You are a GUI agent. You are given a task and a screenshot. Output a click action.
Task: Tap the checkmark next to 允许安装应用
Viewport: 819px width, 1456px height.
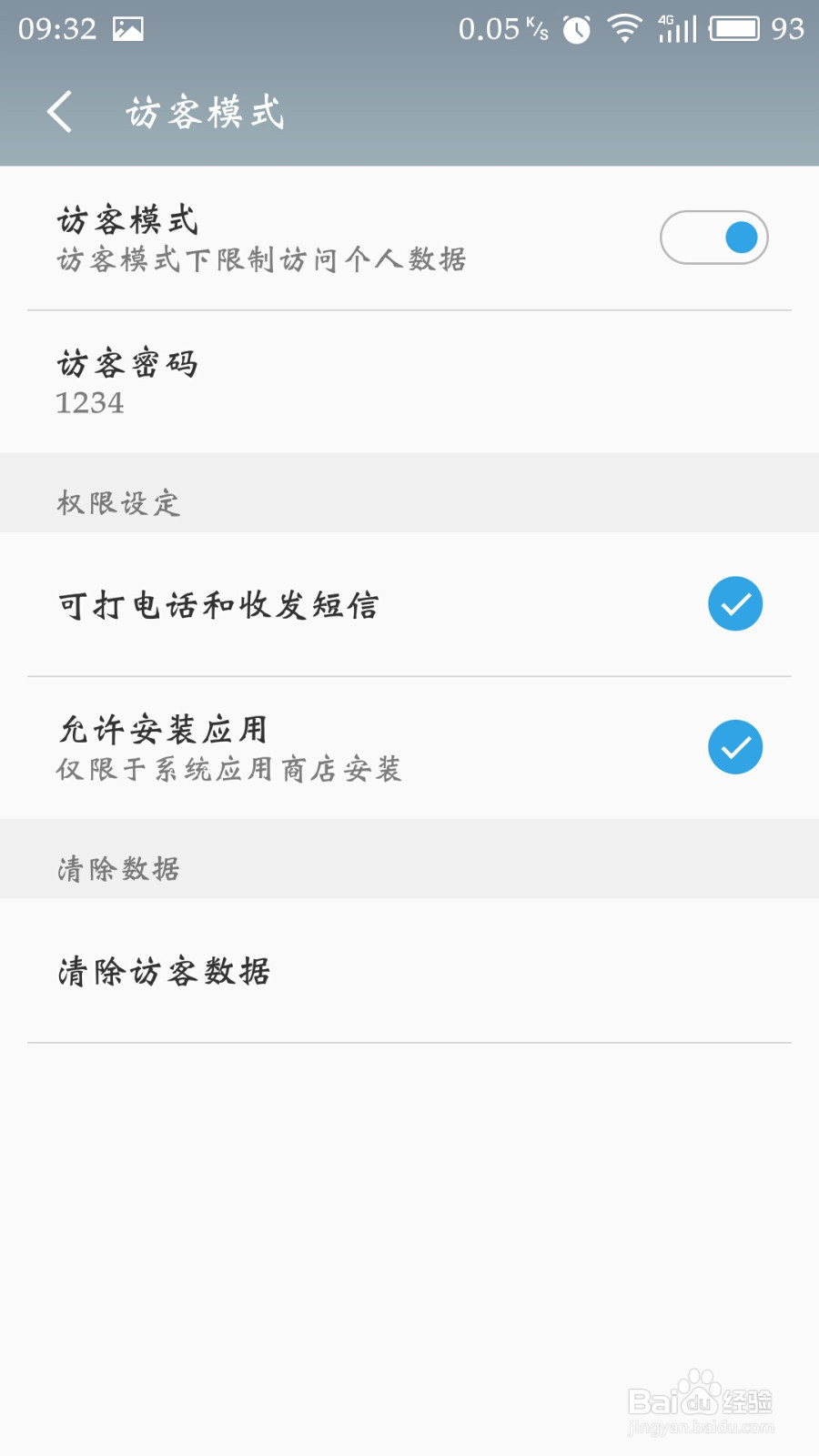pyautogui.click(x=735, y=746)
